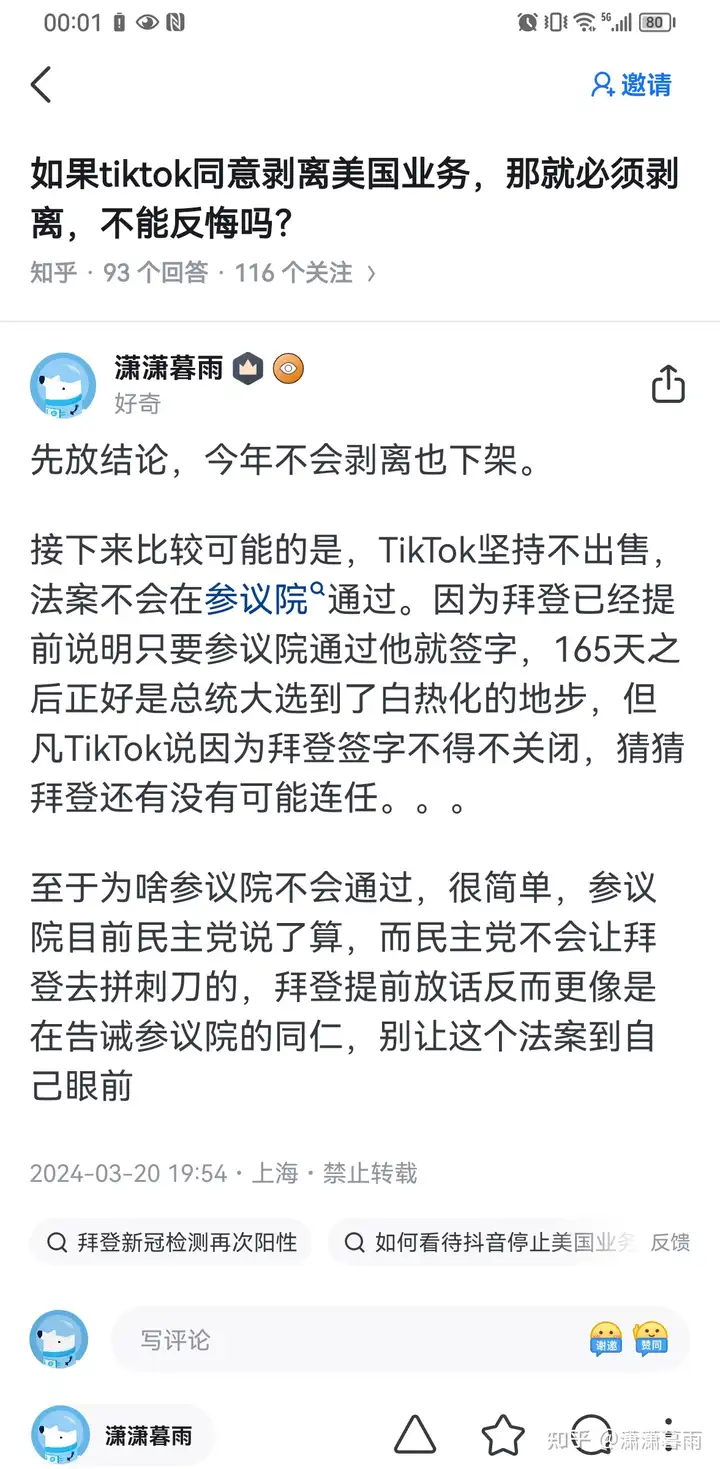Favorite this answer with the star icon
The width and height of the screenshot is (720, 1469).
pyautogui.click(x=503, y=1436)
